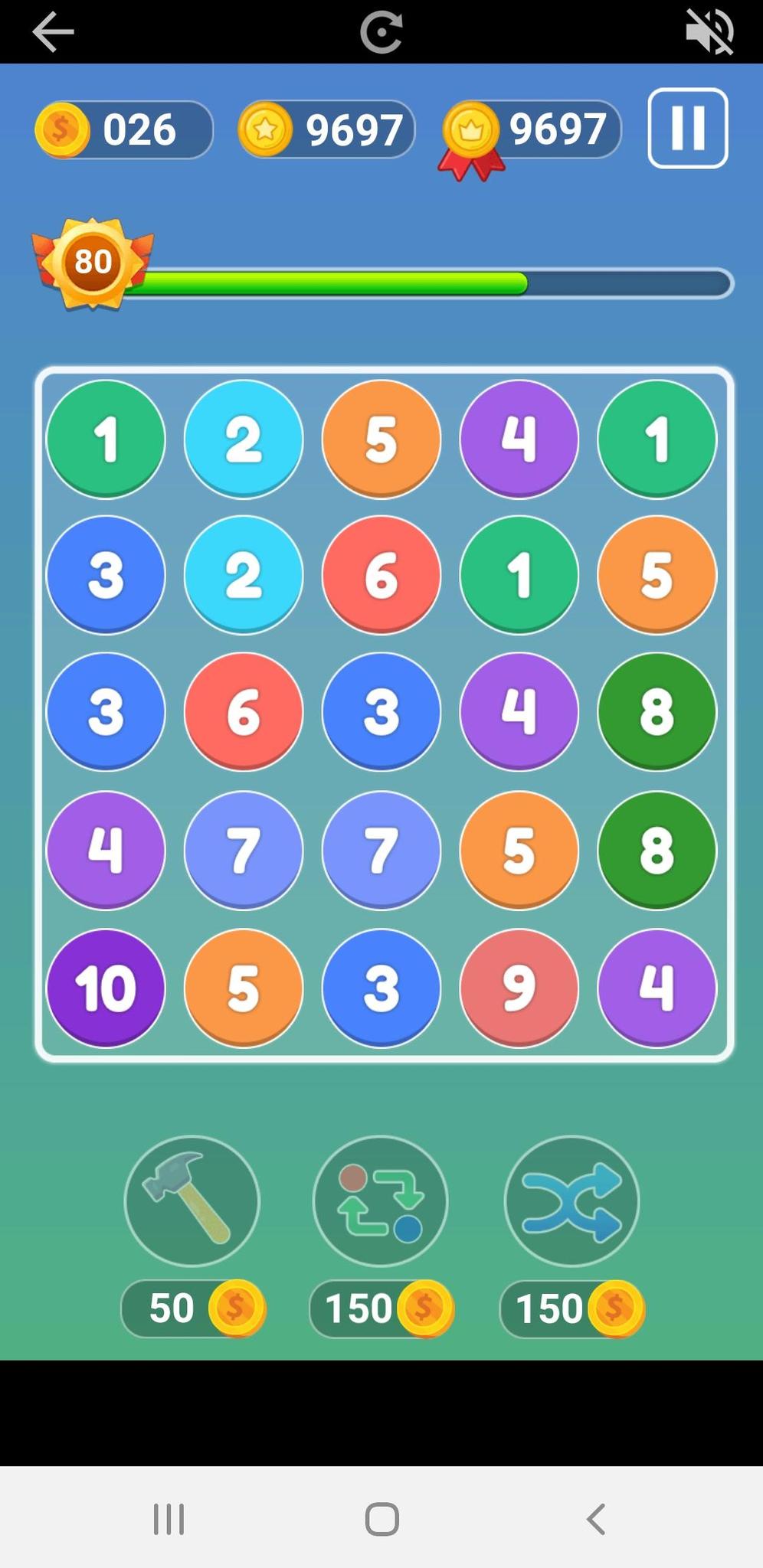Select the orange 5 ball in the top row

[381, 439]
